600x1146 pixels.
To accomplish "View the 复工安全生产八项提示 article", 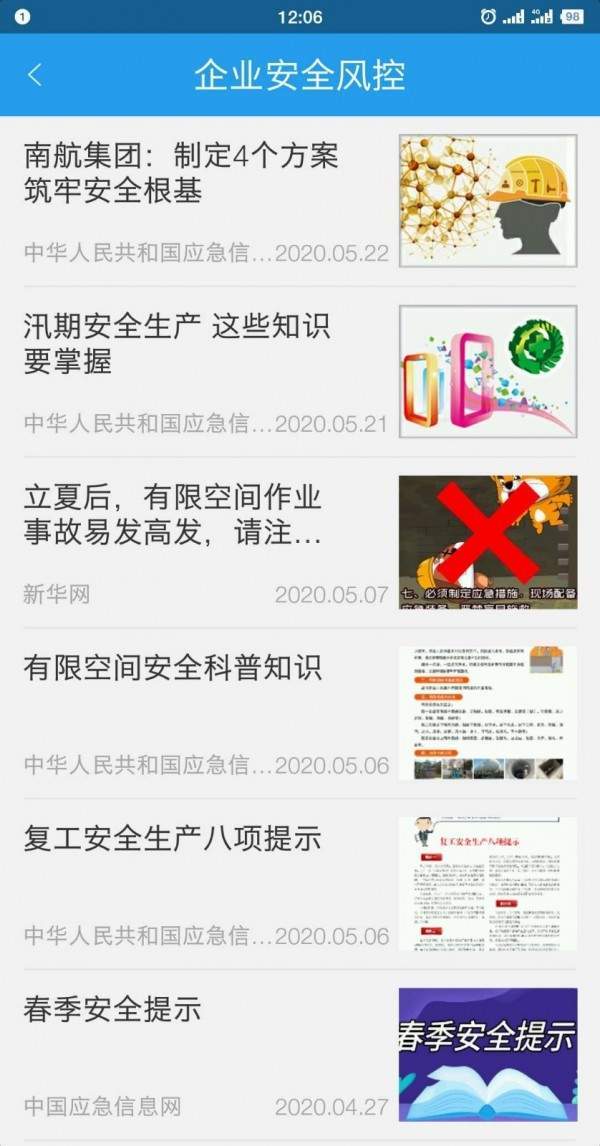I will 173,838.
